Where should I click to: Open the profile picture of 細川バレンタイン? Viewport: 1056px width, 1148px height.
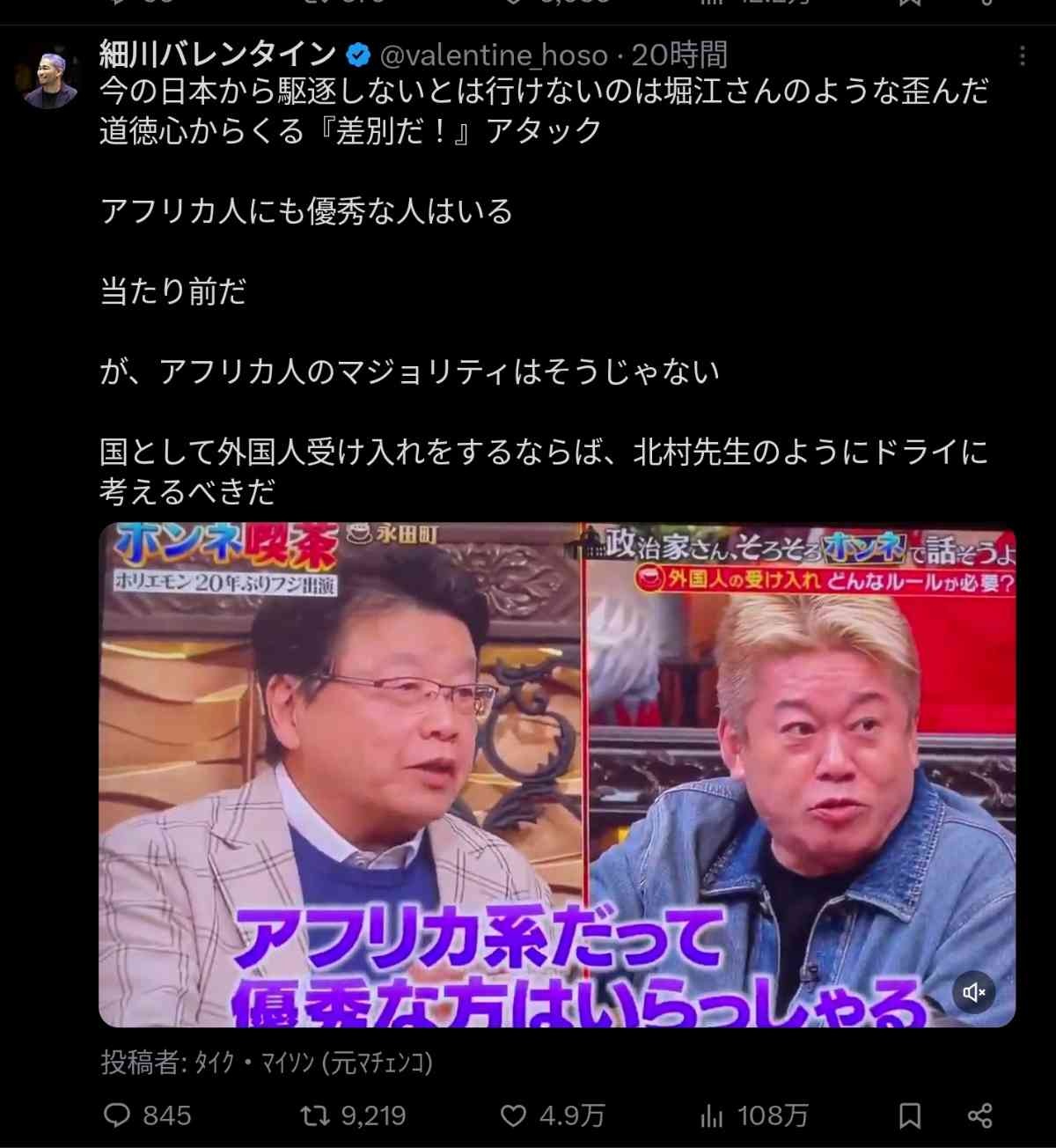tap(50, 79)
